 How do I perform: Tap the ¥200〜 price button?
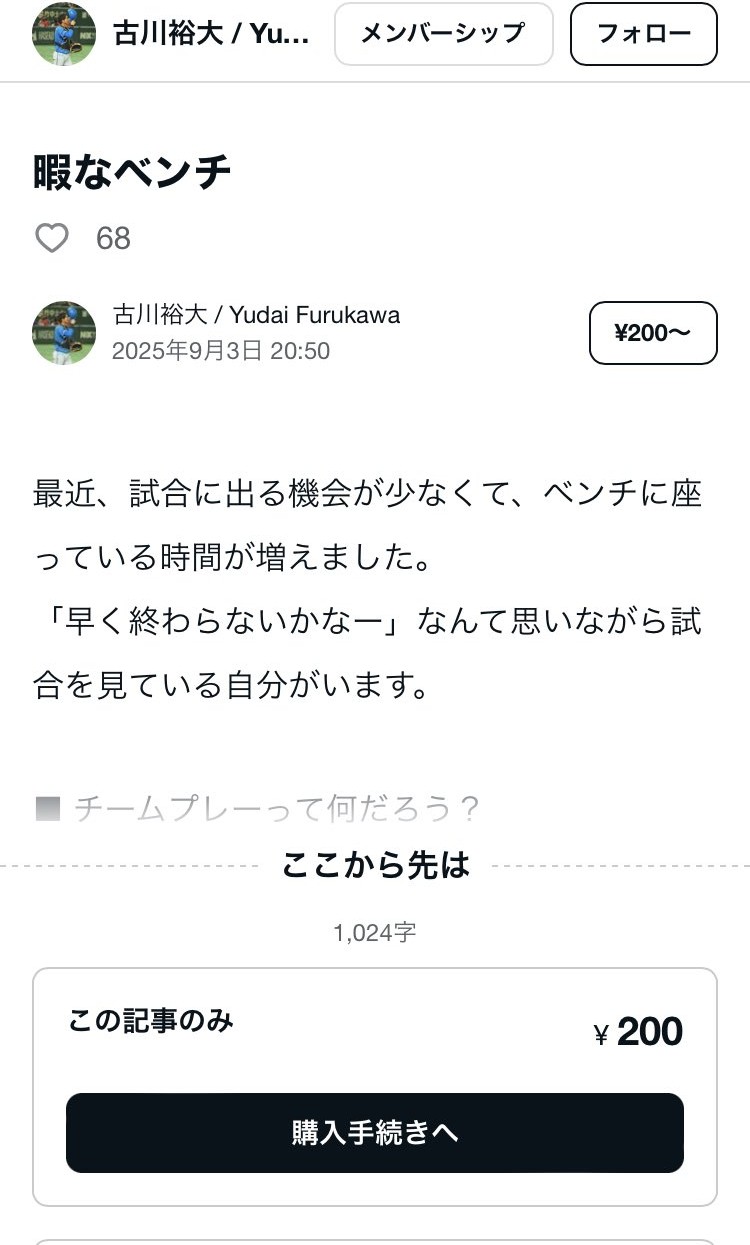tap(653, 333)
